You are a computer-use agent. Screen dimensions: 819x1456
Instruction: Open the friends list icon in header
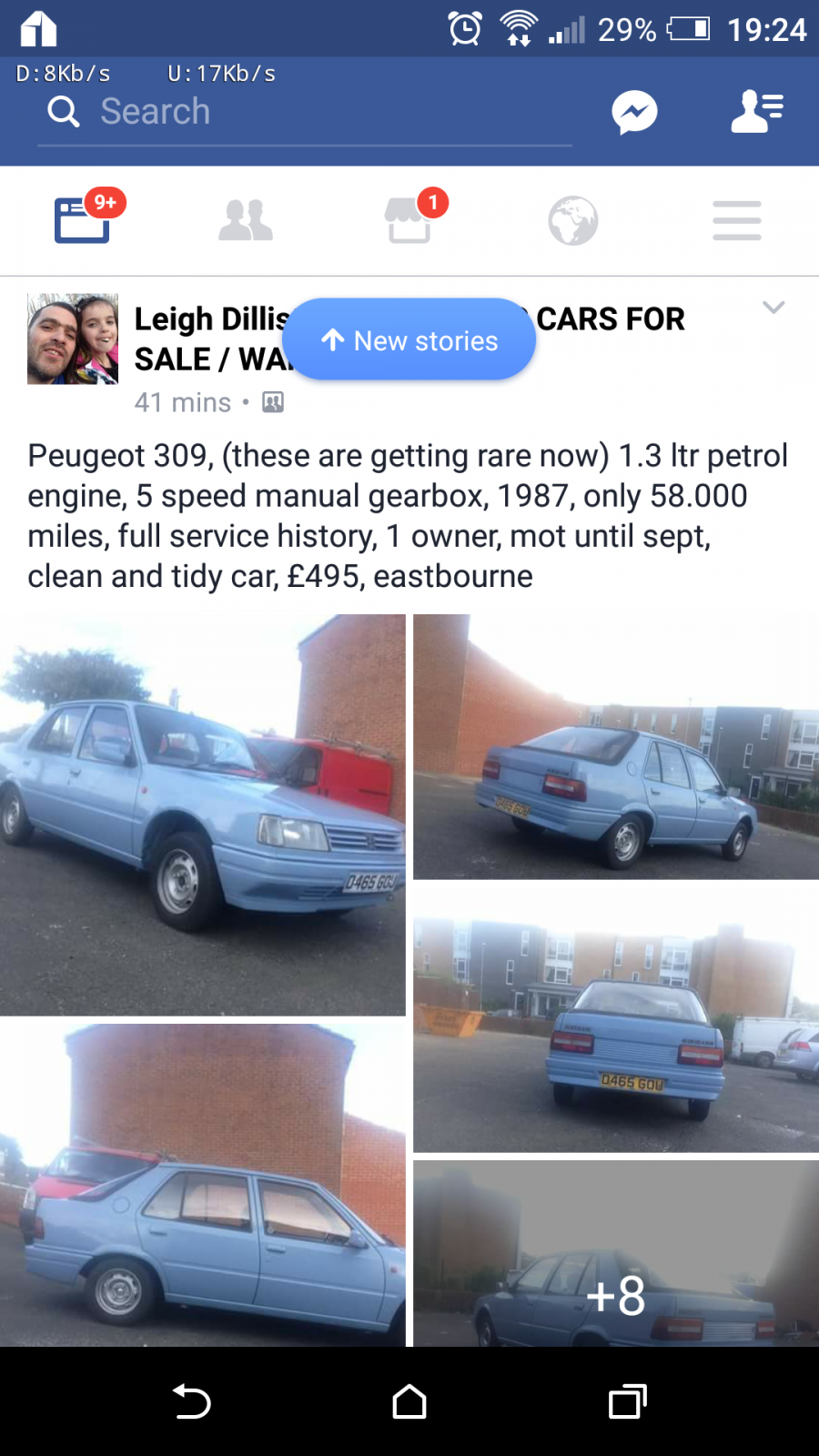757,112
